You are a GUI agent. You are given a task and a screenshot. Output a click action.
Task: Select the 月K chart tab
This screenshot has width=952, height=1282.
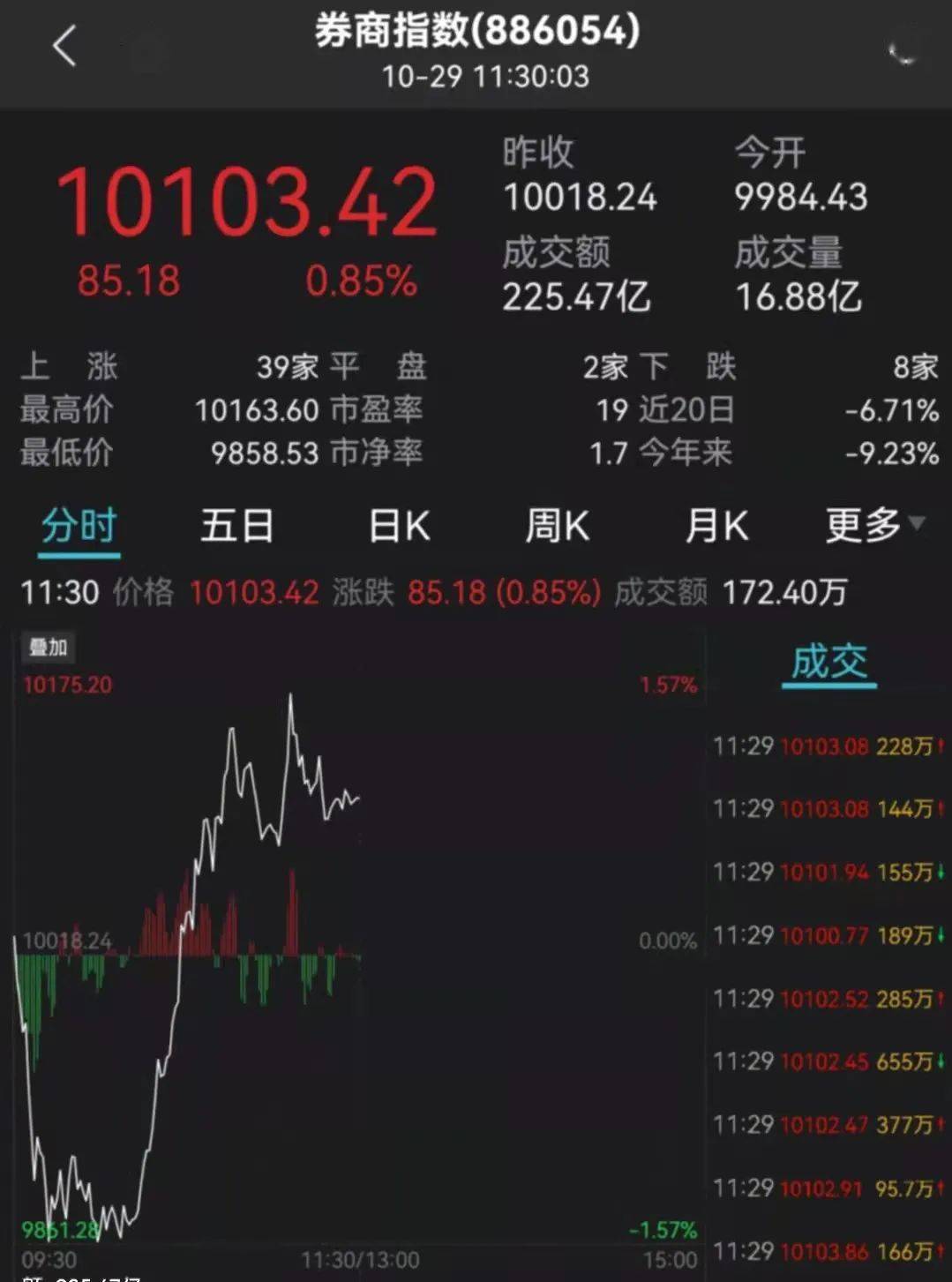(716, 526)
